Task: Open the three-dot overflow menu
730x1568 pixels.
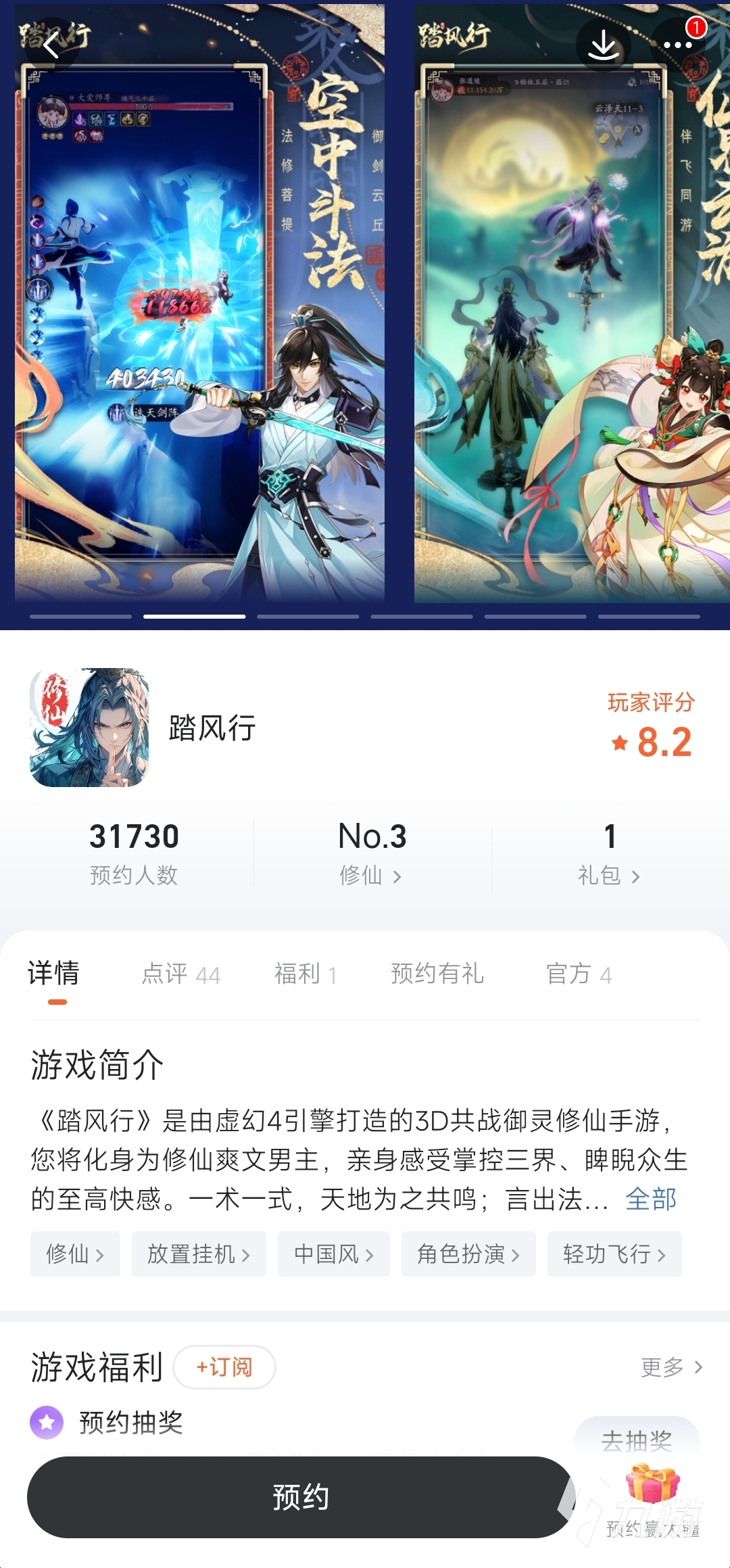Action: click(677, 45)
